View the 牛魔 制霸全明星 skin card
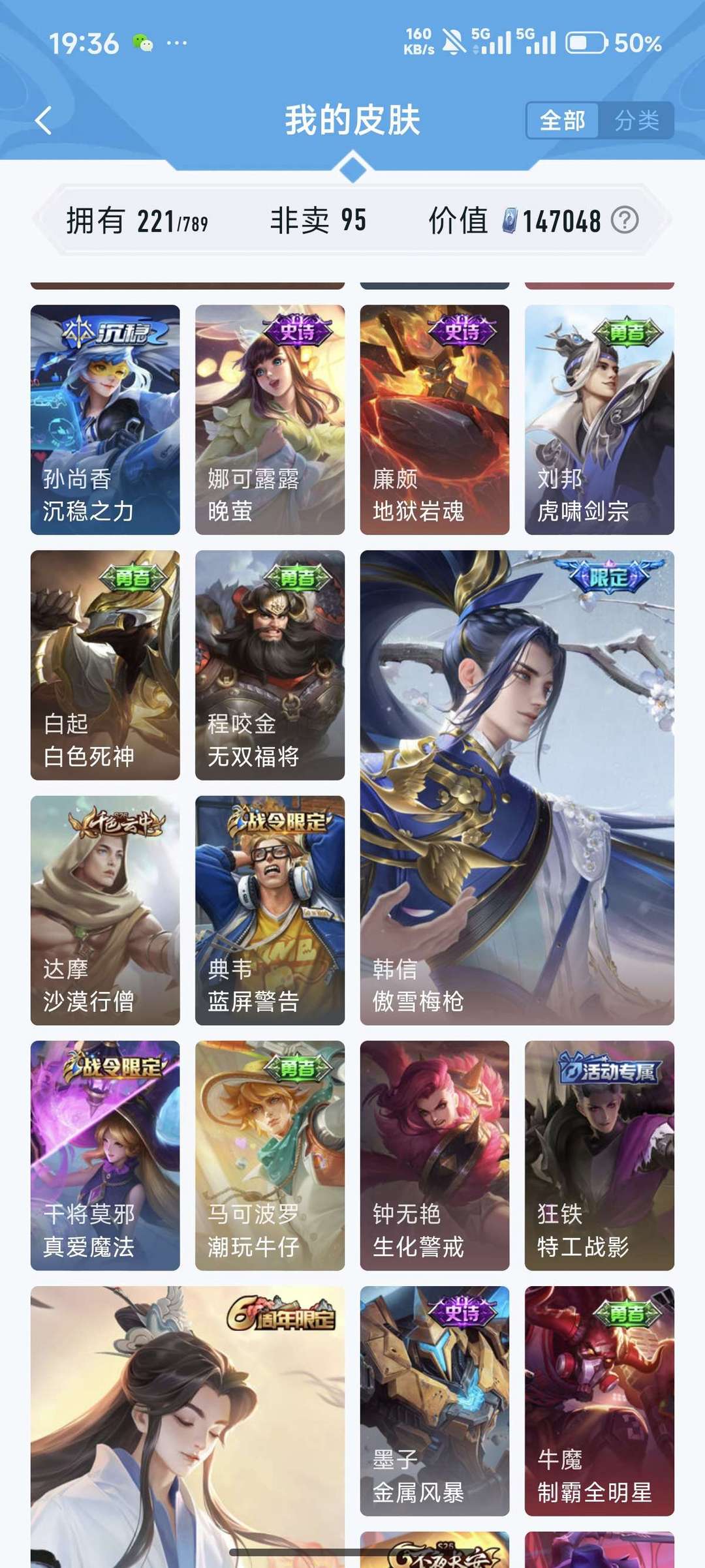The height and width of the screenshot is (1568, 705). [599, 1401]
